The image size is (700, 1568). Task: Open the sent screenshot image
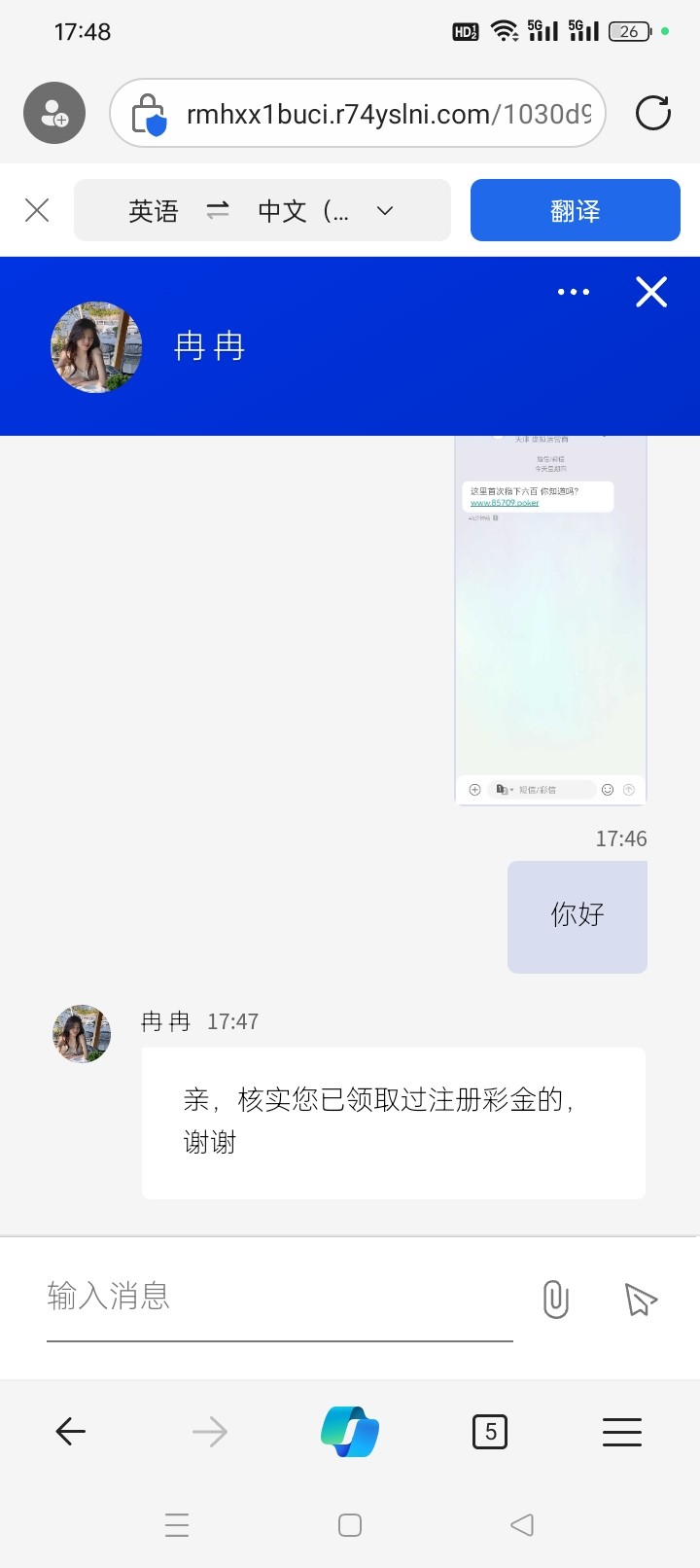550,623
